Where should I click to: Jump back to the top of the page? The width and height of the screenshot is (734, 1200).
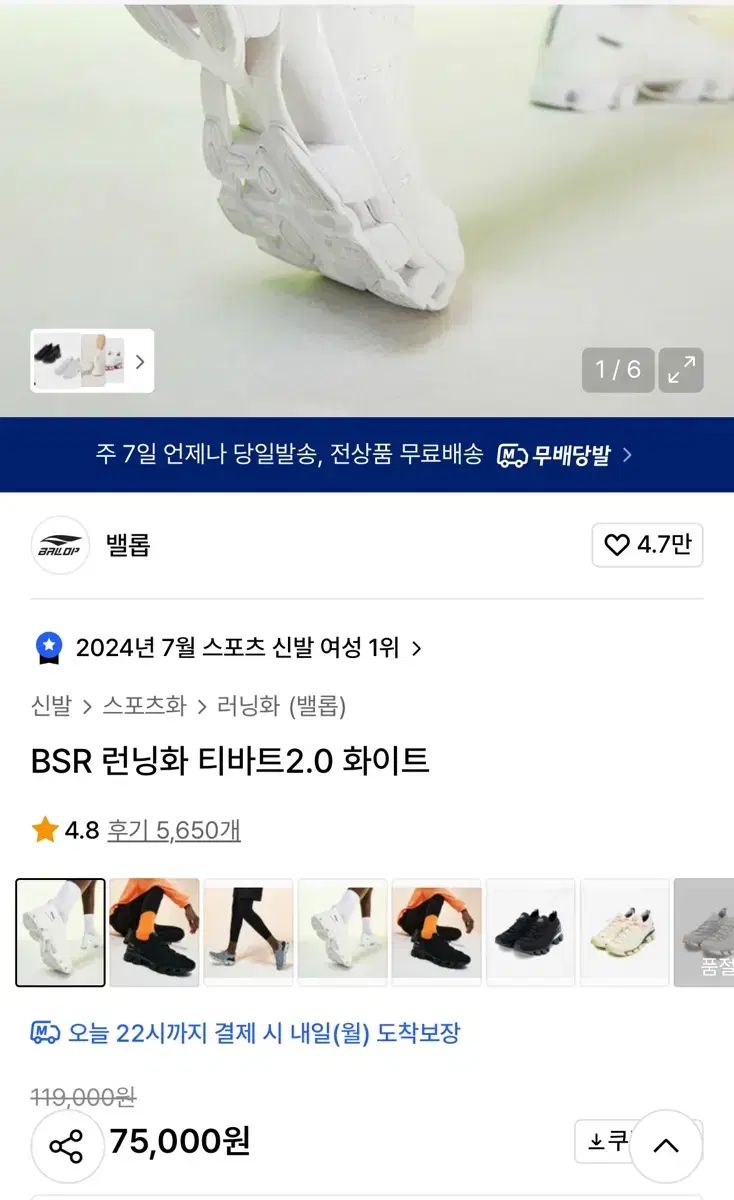(665, 1146)
